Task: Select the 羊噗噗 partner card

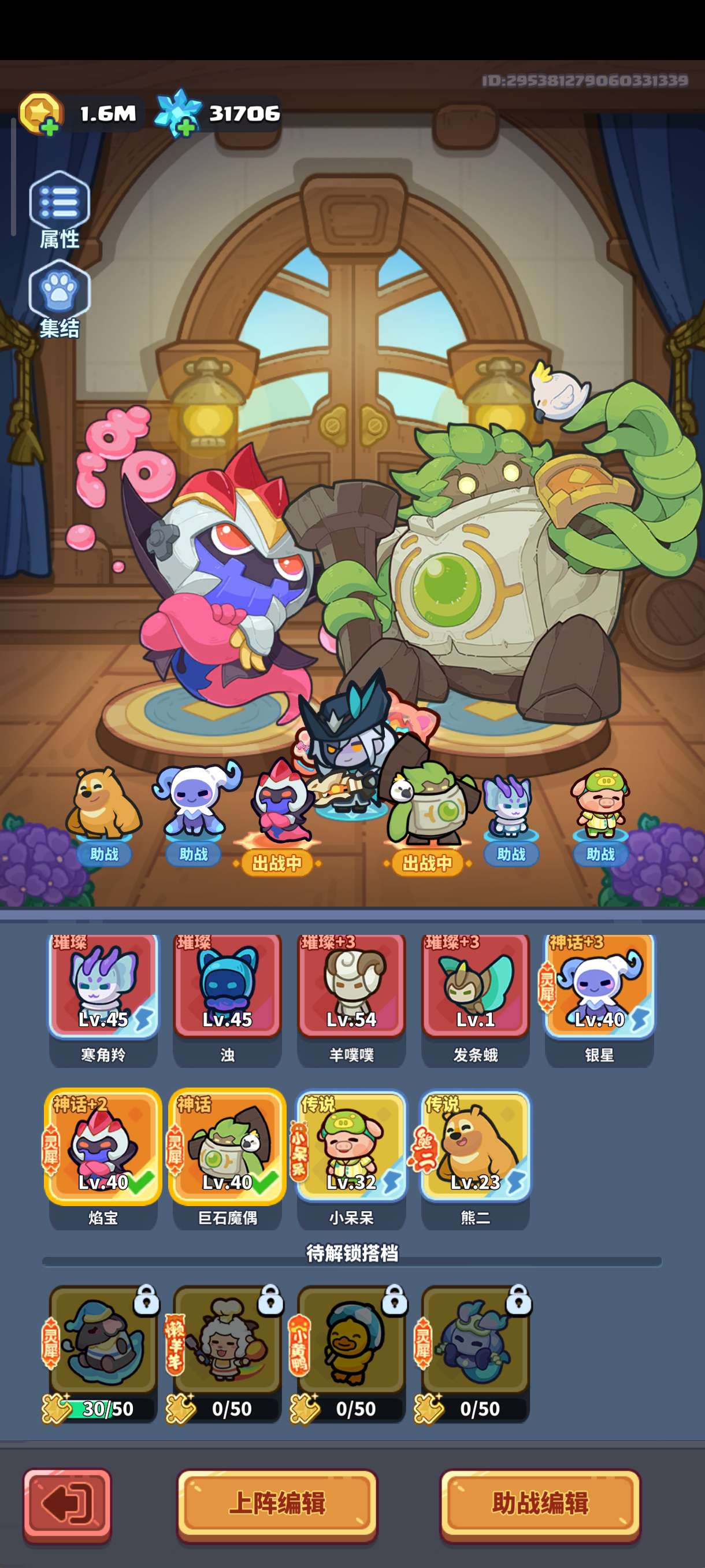Action: coord(351,999)
